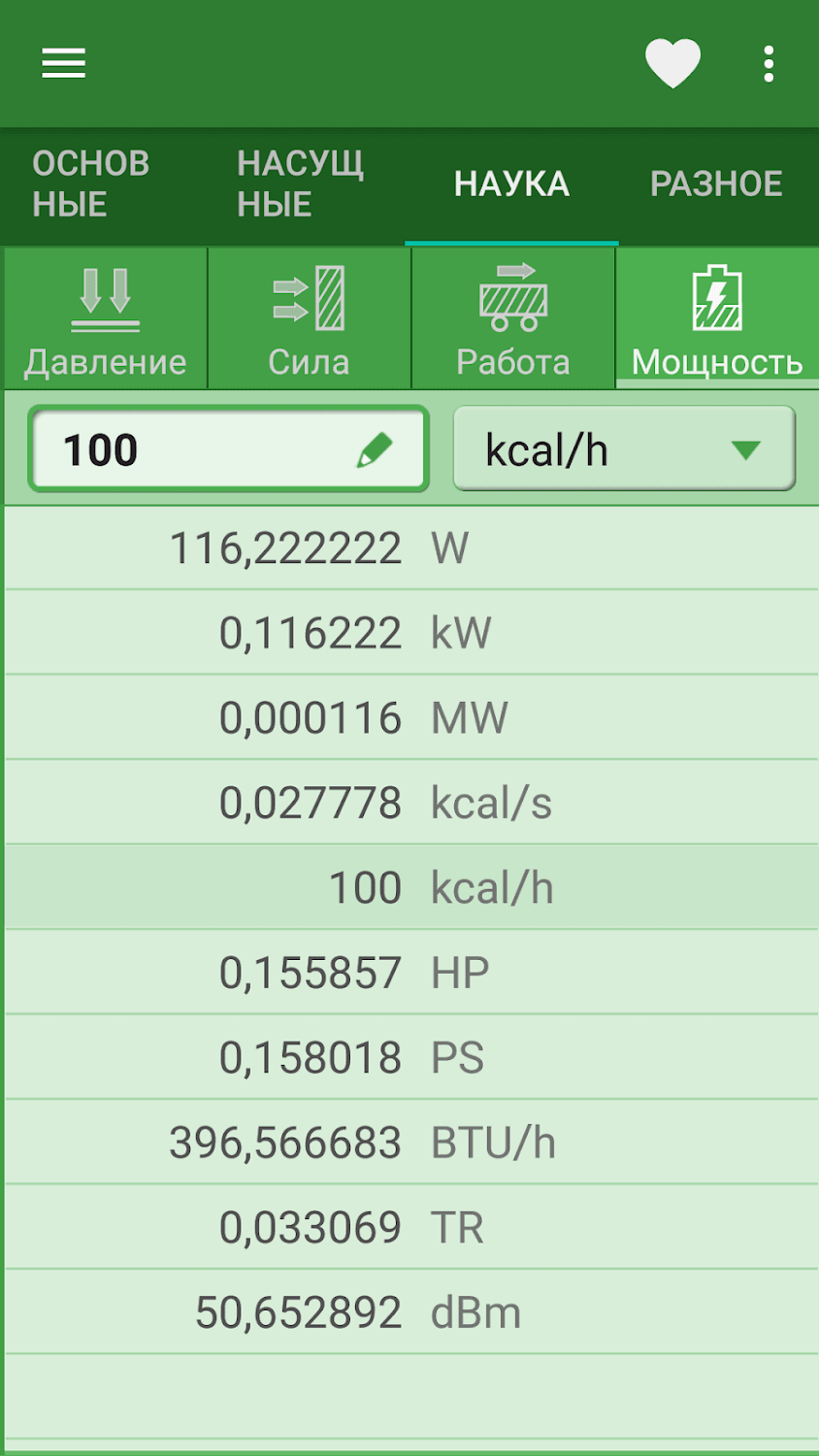Open the Давление converter

[106, 318]
